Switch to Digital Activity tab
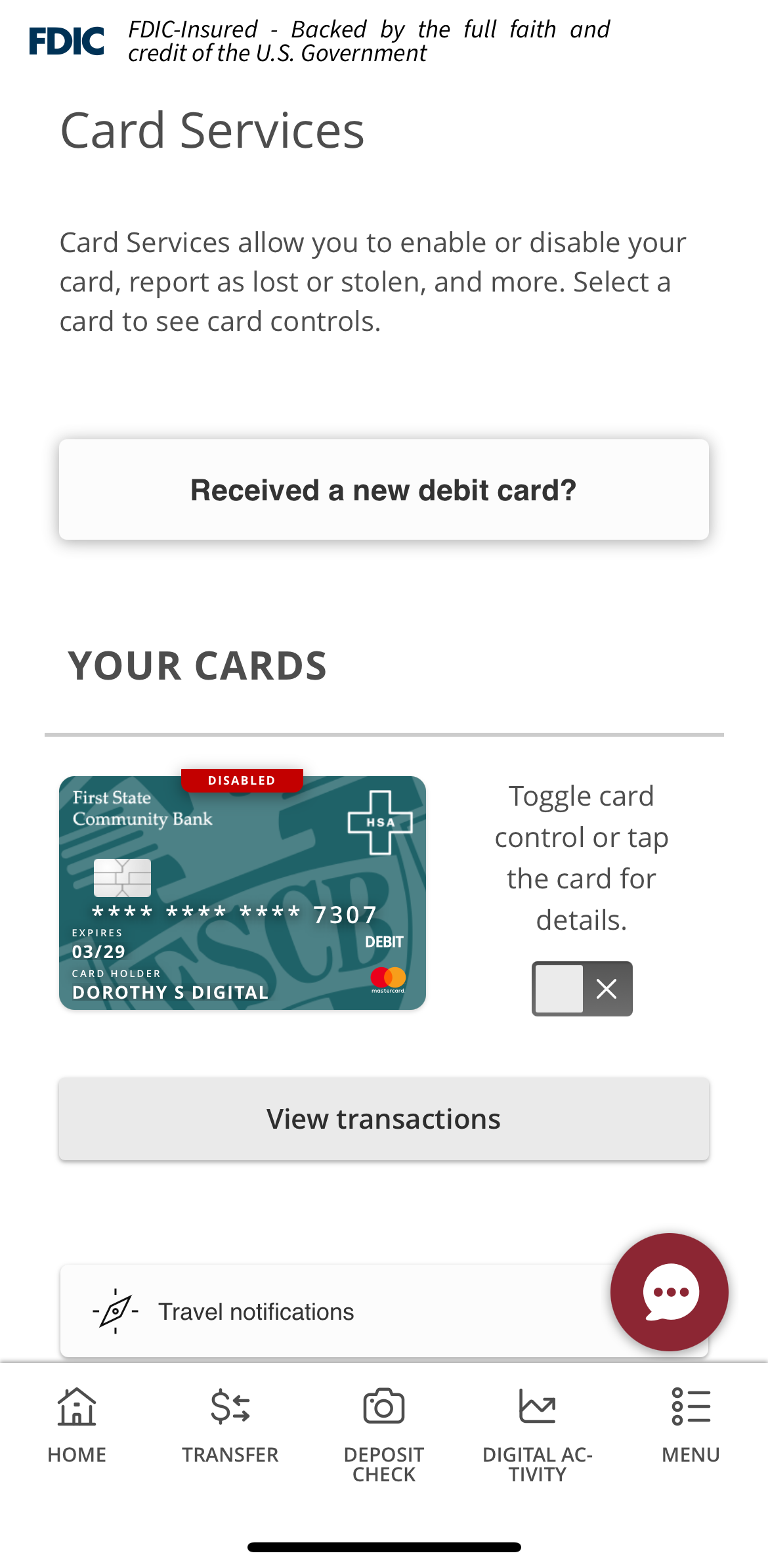This screenshot has width=768, height=1568. [x=538, y=1431]
